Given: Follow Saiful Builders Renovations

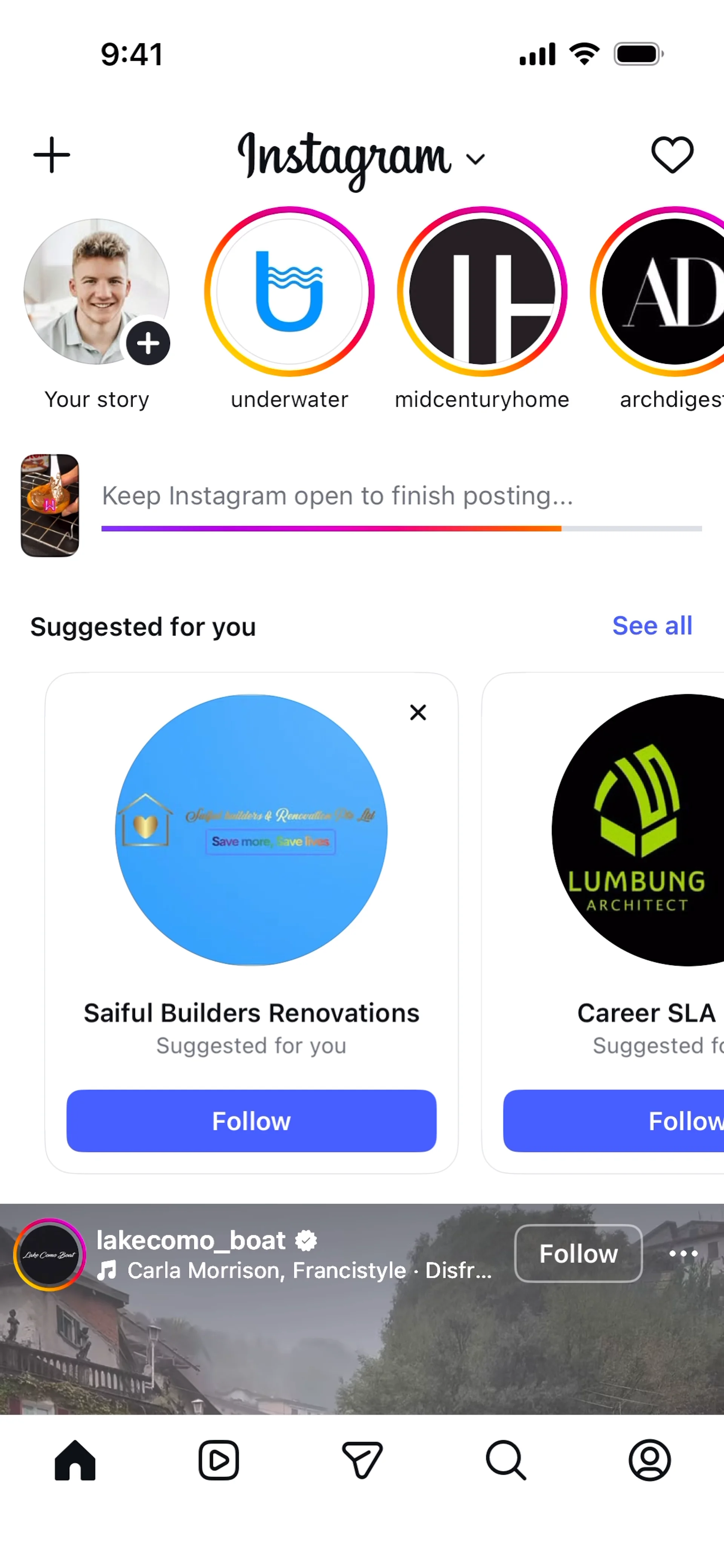Looking at the screenshot, I should pos(252,1120).
